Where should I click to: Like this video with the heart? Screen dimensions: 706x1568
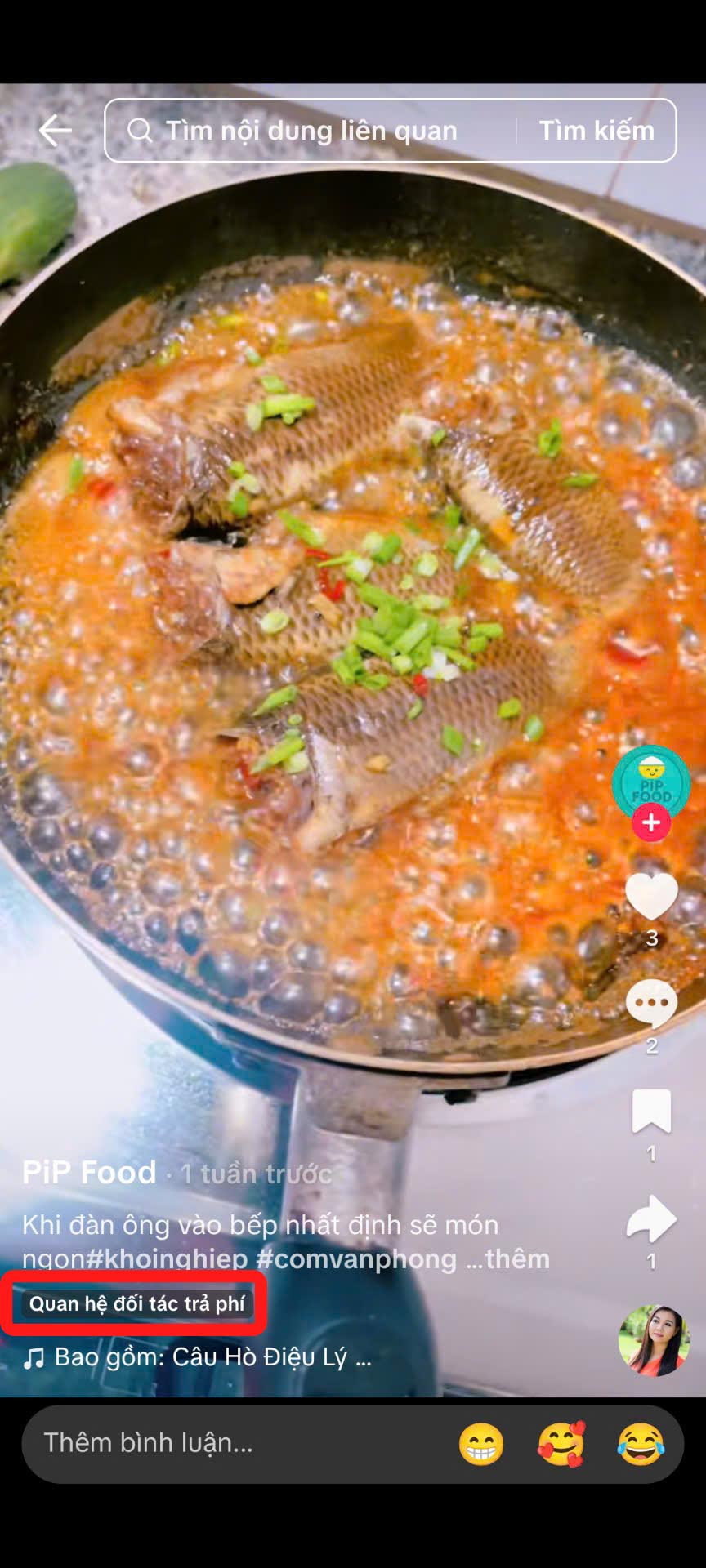click(651, 897)
